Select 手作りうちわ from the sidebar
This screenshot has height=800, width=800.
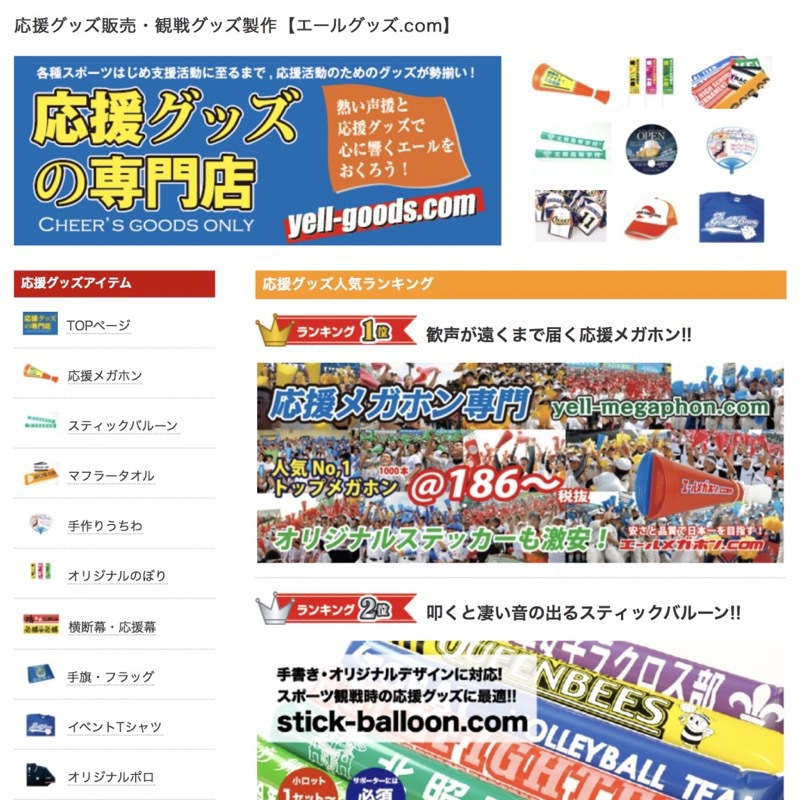pyautogui.click(x=105, y=526)
